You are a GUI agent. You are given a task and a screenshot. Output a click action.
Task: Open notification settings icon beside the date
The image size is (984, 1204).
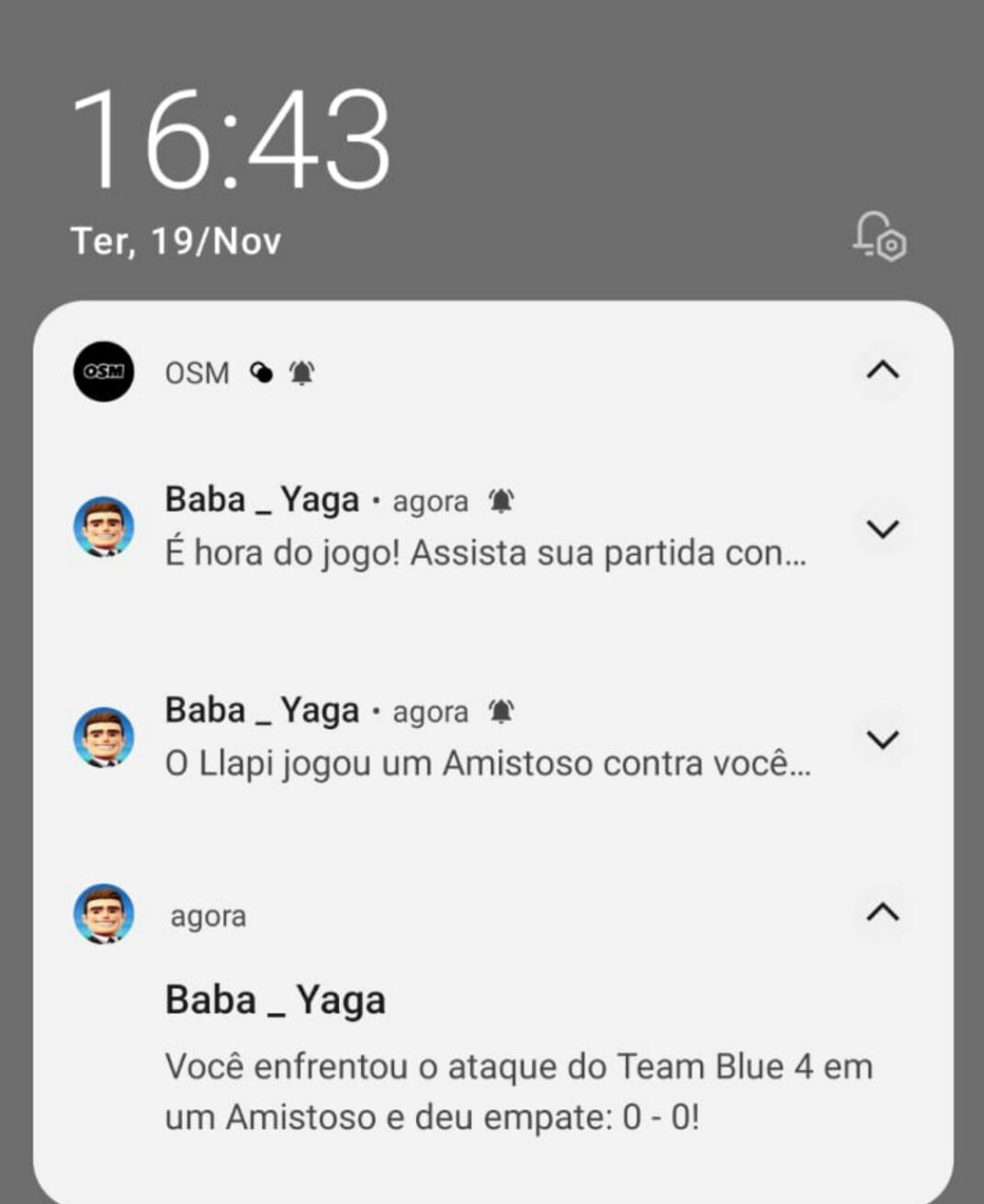click(879, 237)
